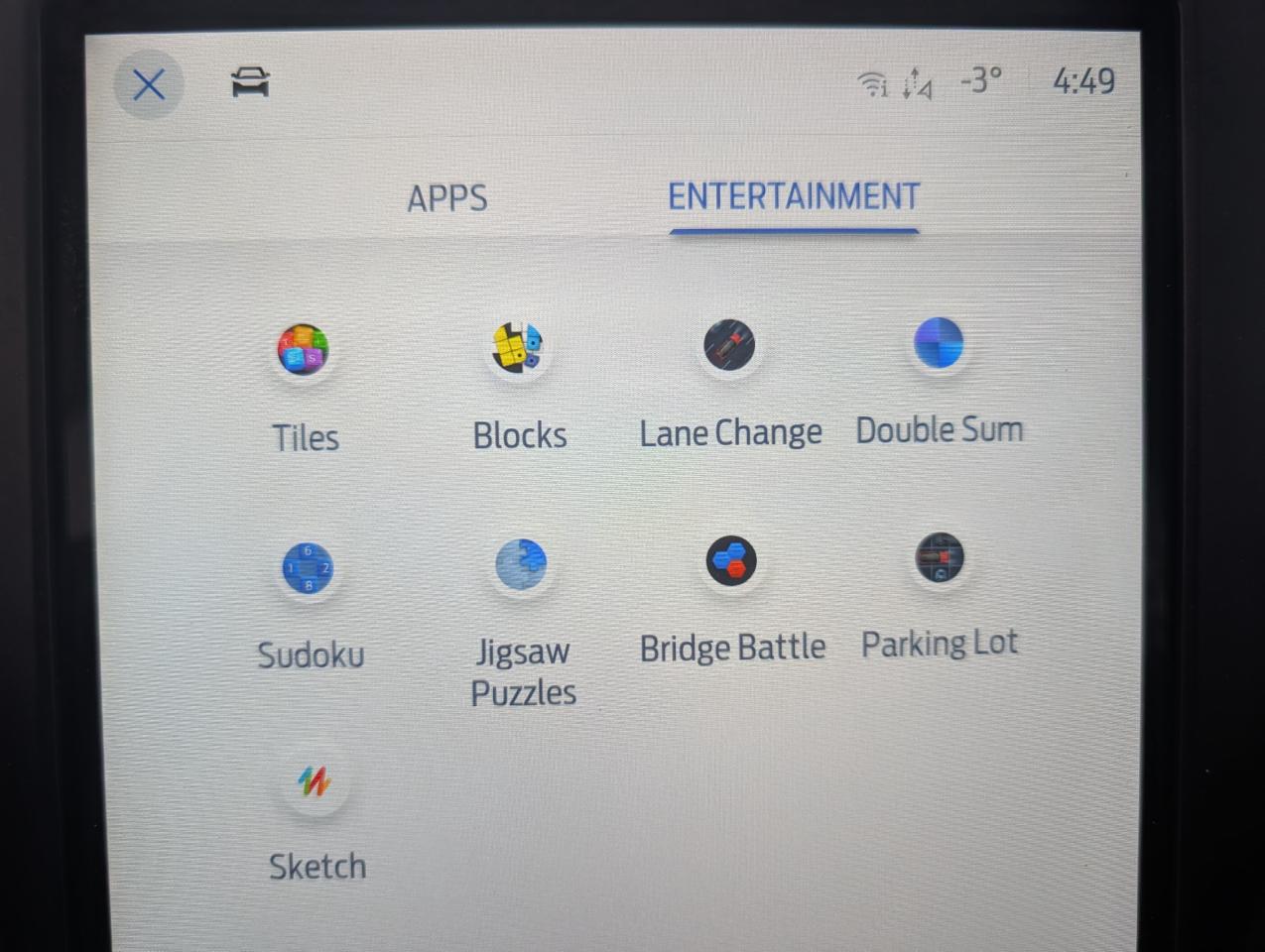Start the Bridge Battle game
This screenshot has width=1265, height=952.
(731, 561)
